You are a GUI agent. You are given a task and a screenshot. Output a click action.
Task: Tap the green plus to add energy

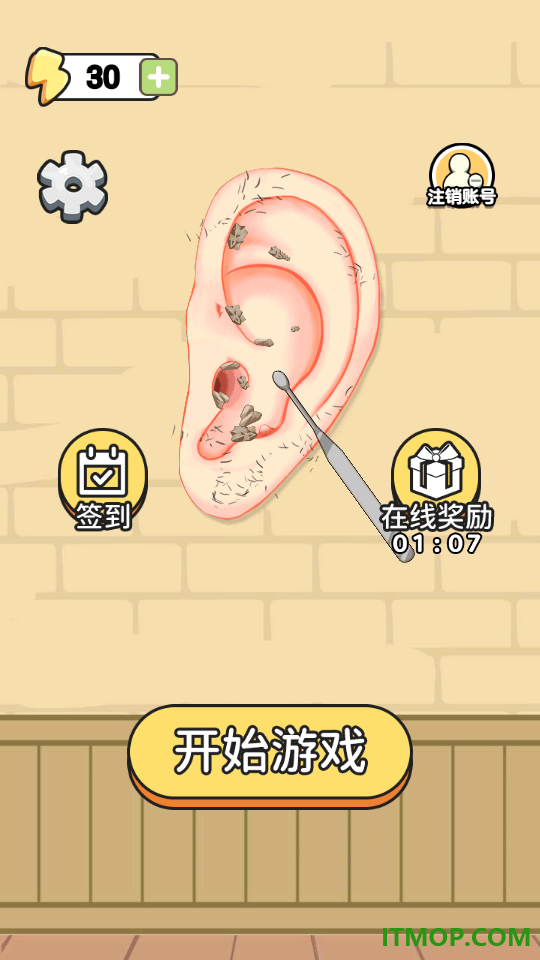pos(159,77)
